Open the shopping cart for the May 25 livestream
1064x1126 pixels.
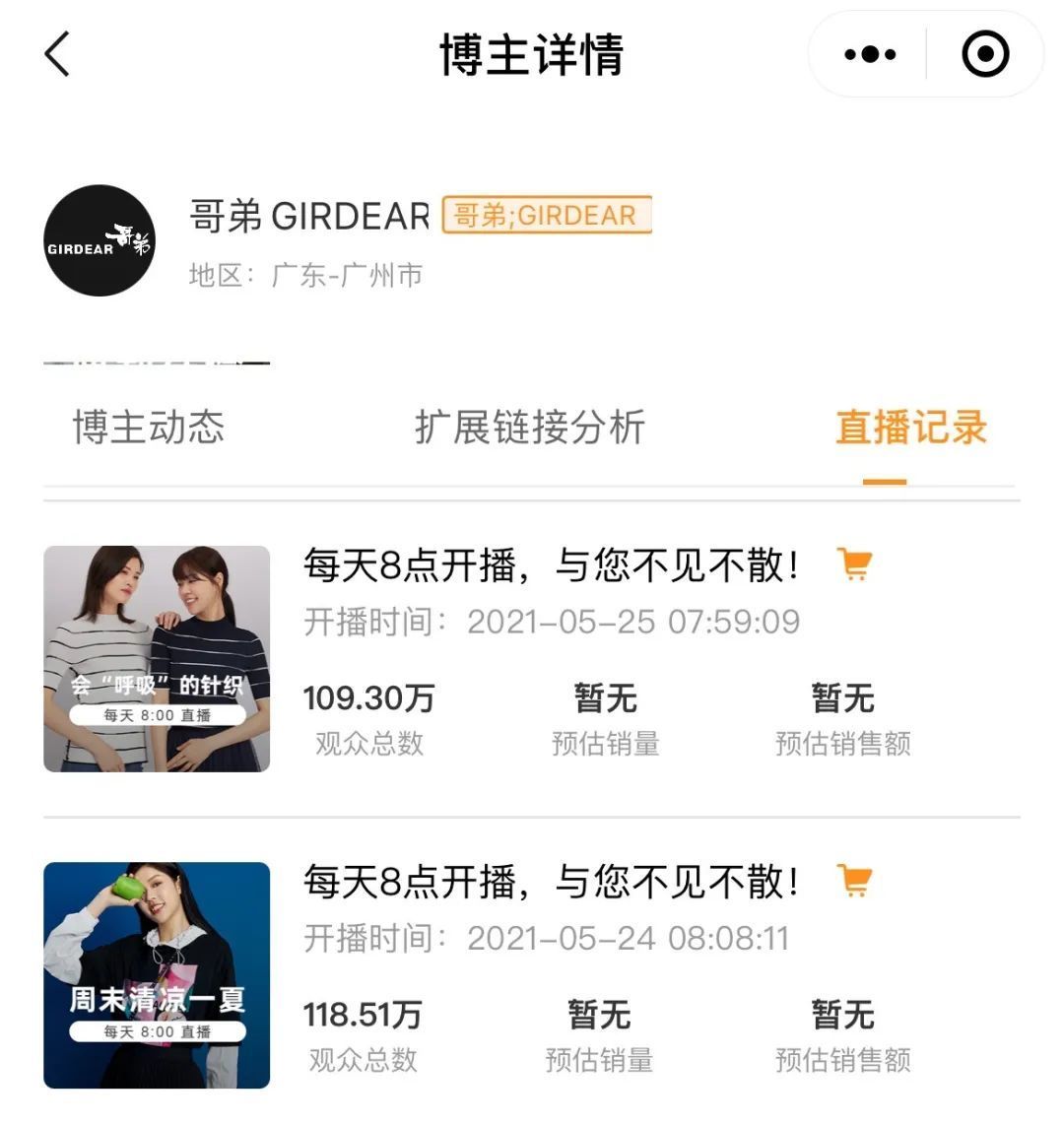tap(855, 565)
